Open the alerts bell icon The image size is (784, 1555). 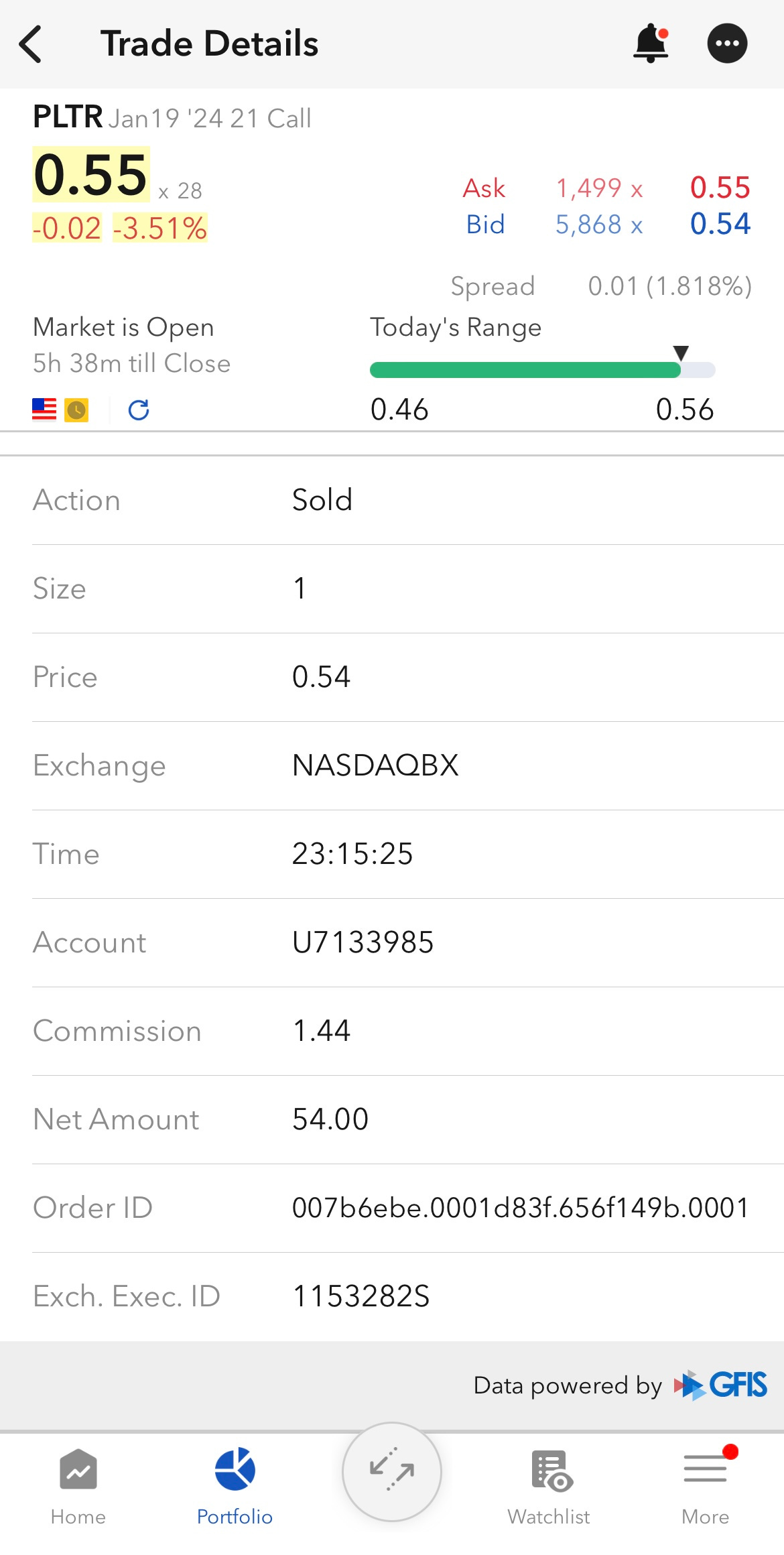tap(651, 44)
